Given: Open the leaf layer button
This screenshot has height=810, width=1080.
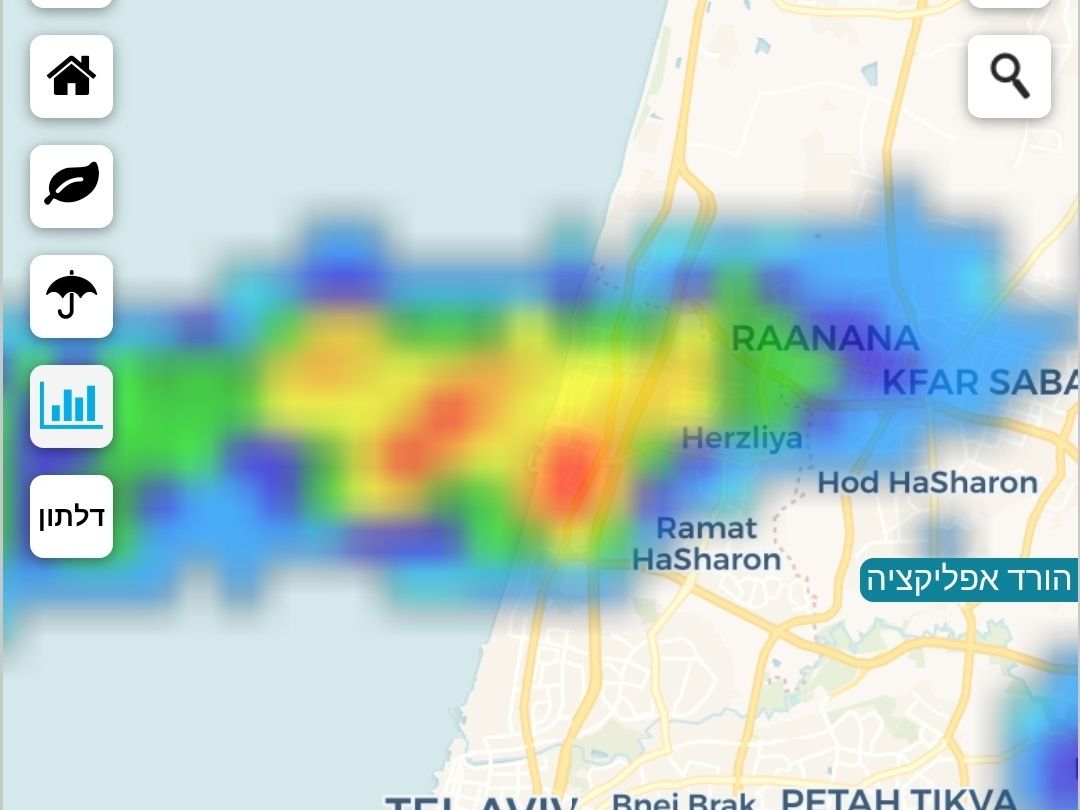Looking at the screenshot, I should tap(71, 187).
